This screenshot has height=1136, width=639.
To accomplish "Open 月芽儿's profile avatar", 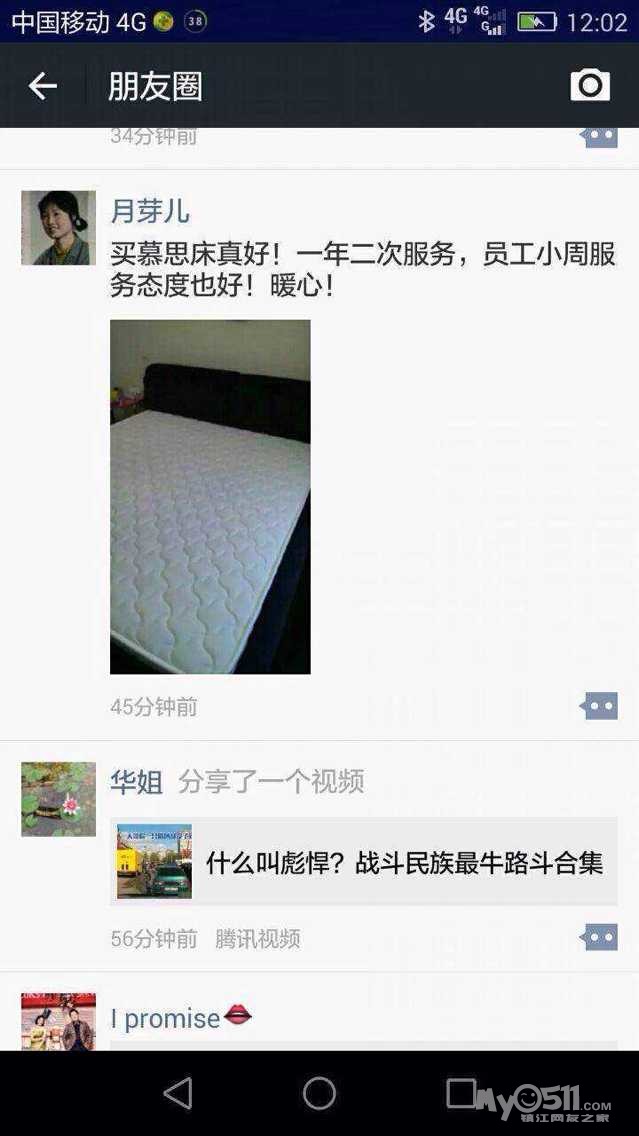I will [59, 228].
